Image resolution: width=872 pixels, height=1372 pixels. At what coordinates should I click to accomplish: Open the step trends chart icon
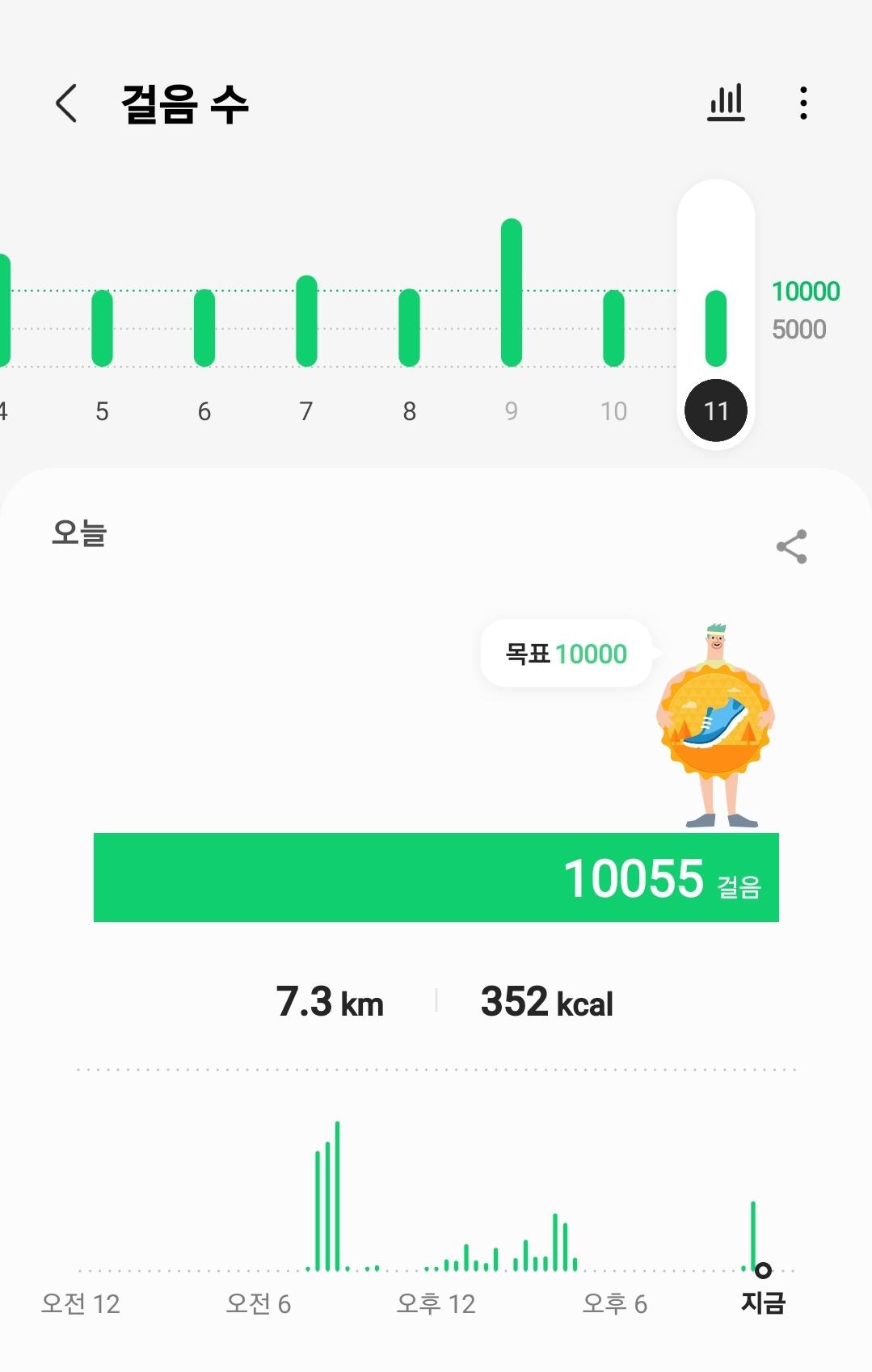pos(726,103)
